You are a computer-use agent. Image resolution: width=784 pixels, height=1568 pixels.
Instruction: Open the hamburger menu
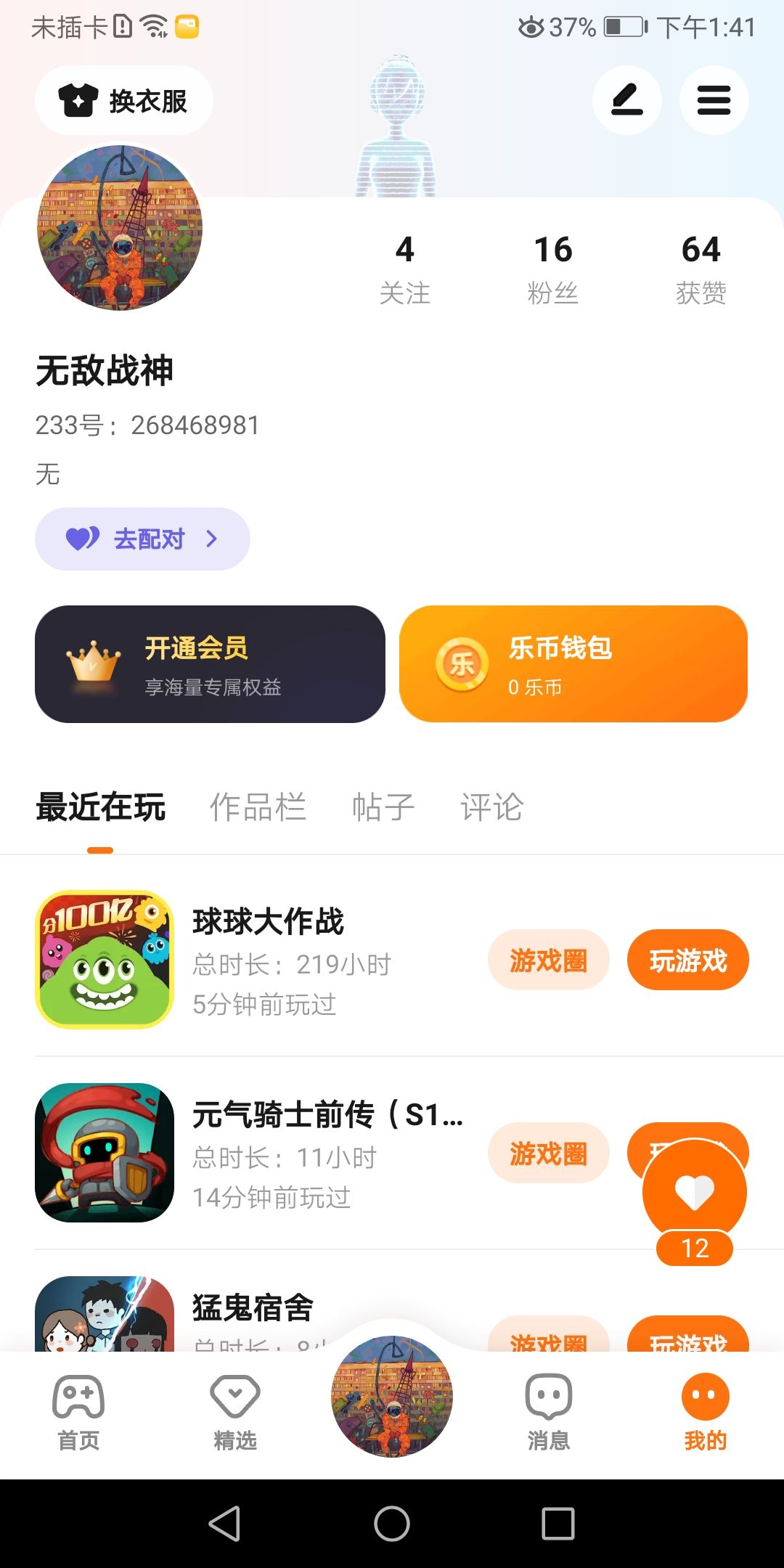click(x=714, y=100)
